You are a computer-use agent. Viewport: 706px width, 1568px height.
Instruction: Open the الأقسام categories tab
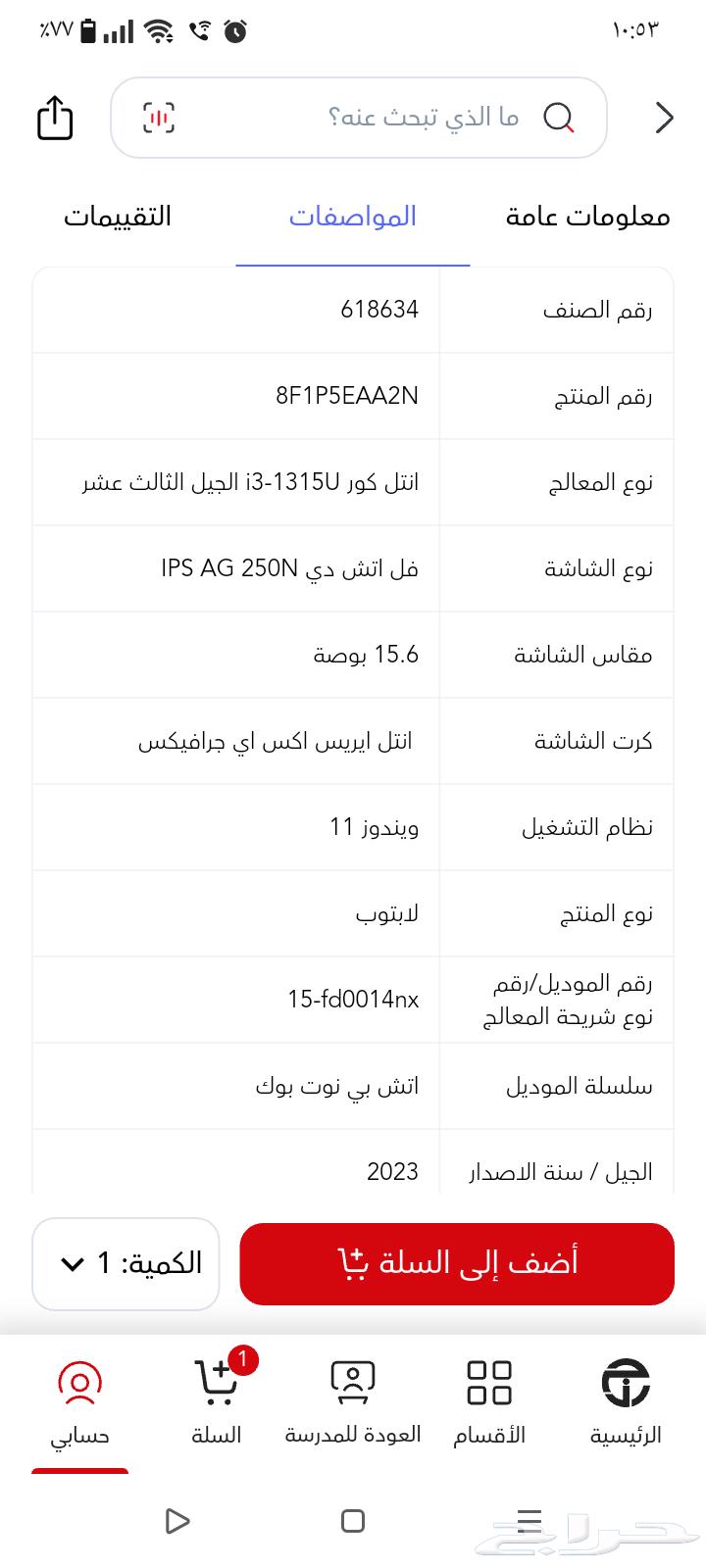tap(489, 1401)
